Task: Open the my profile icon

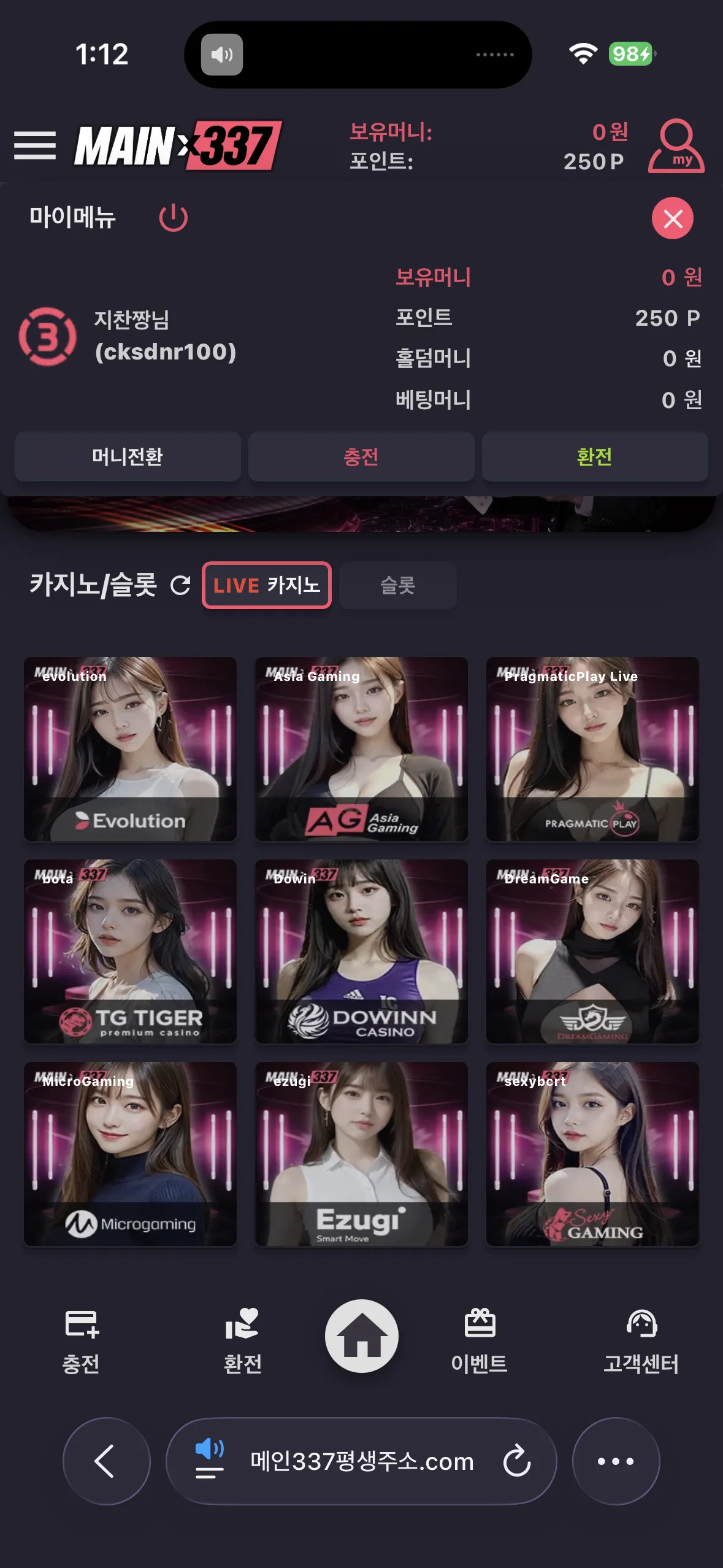Action: [x=676, y=146]
